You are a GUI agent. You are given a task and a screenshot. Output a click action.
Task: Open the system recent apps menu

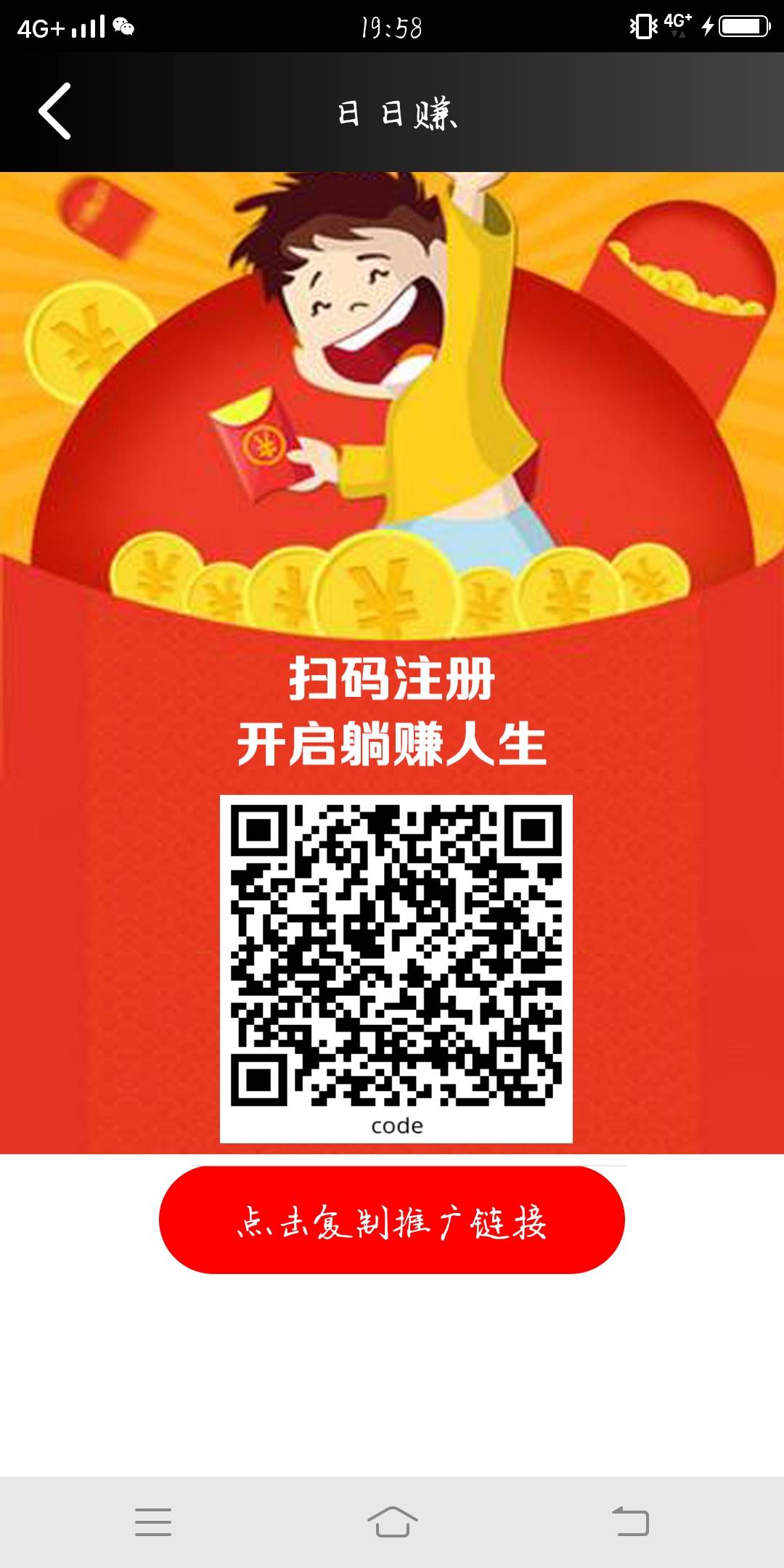(x=153, y=1522)
